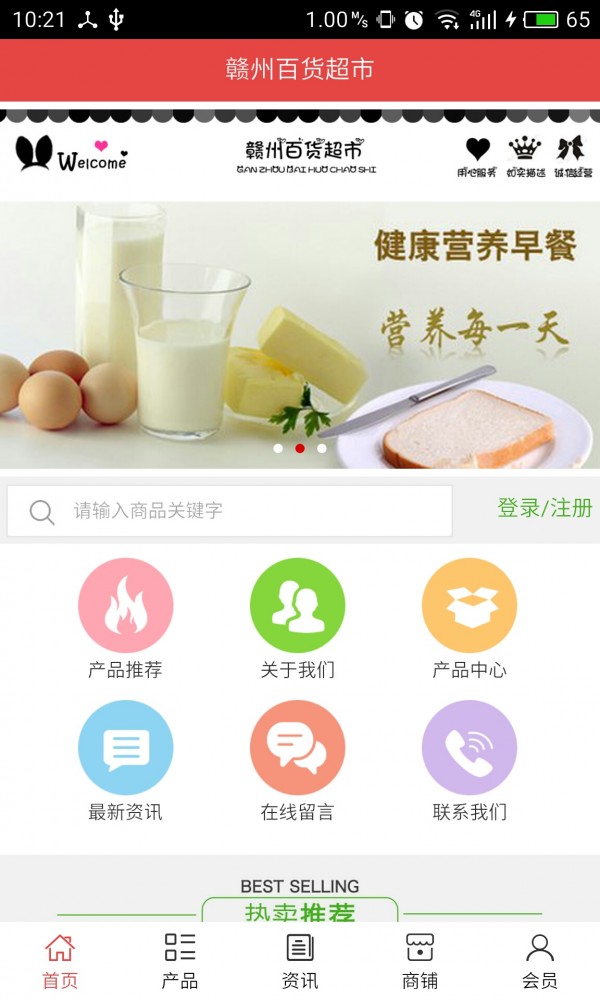This screenshot has height=1000, width=600.
Task: Switch to the 首页 home tab
Action: coord(60,960)
